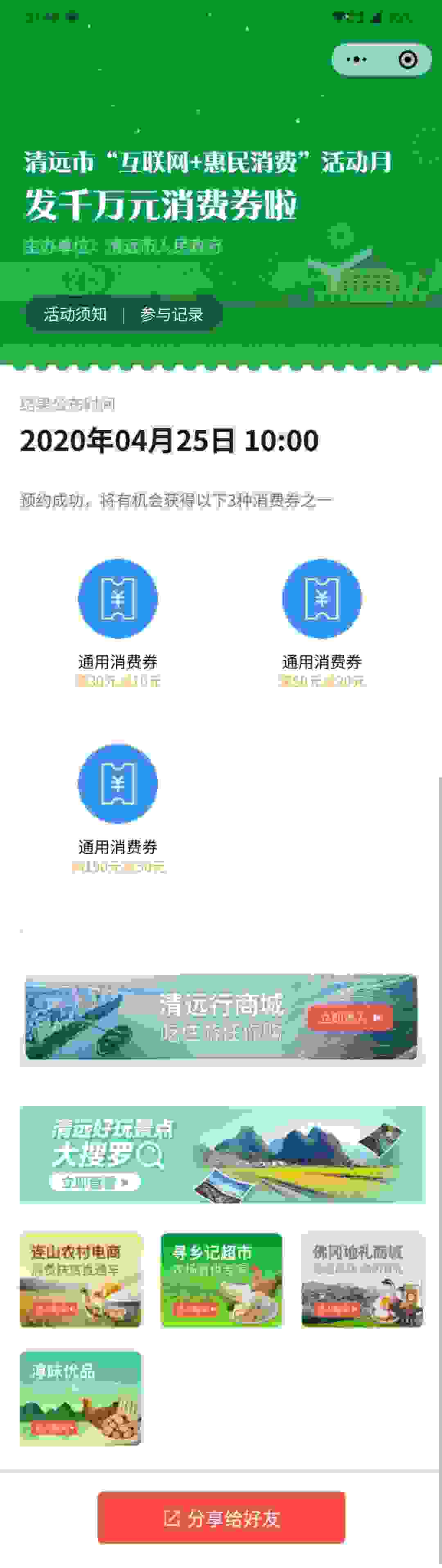
Task: Open the 连山农村电商 card
Action: 80,1280
